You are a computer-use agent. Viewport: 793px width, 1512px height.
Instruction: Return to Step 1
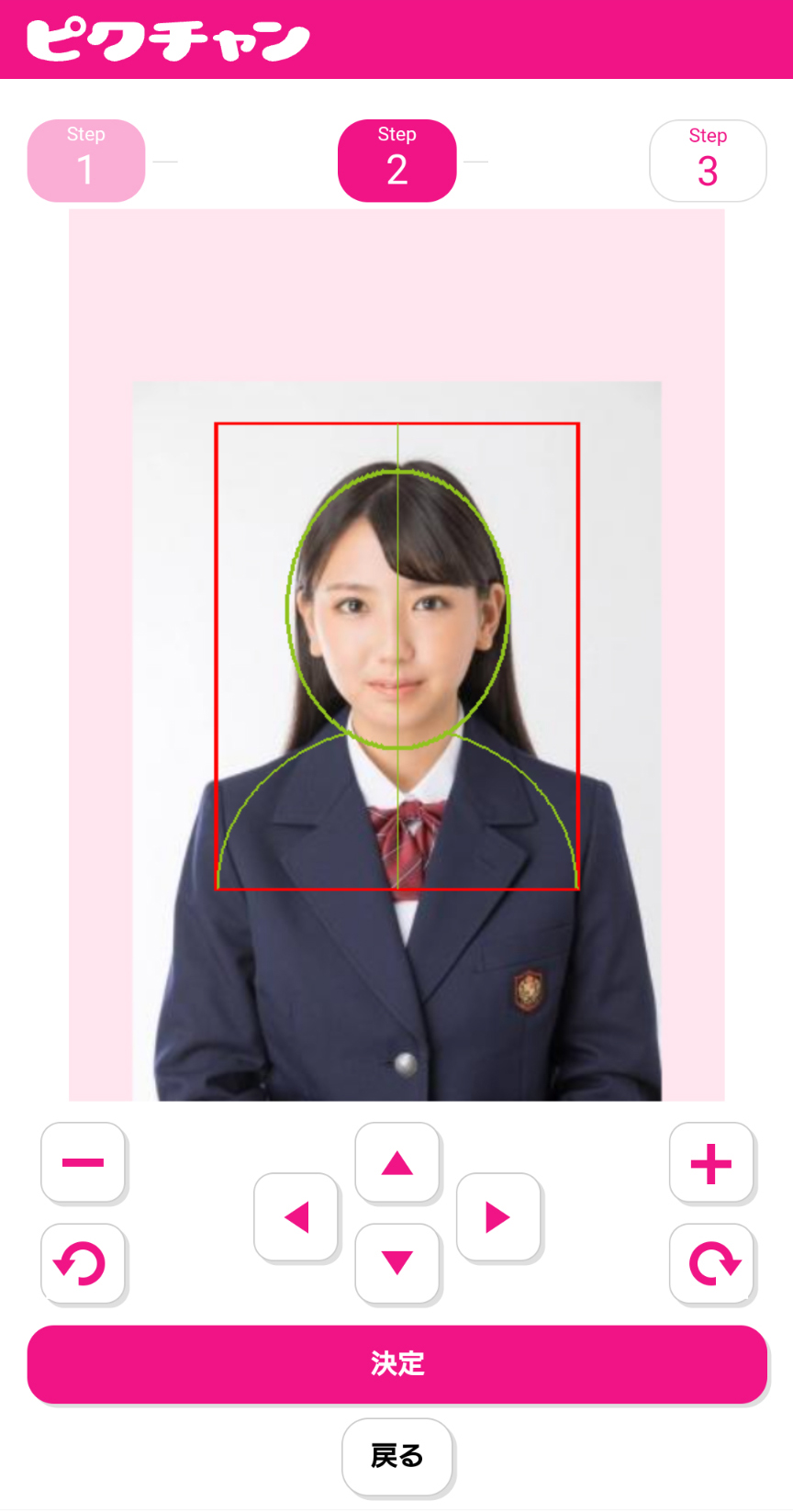tap(86, 161)
